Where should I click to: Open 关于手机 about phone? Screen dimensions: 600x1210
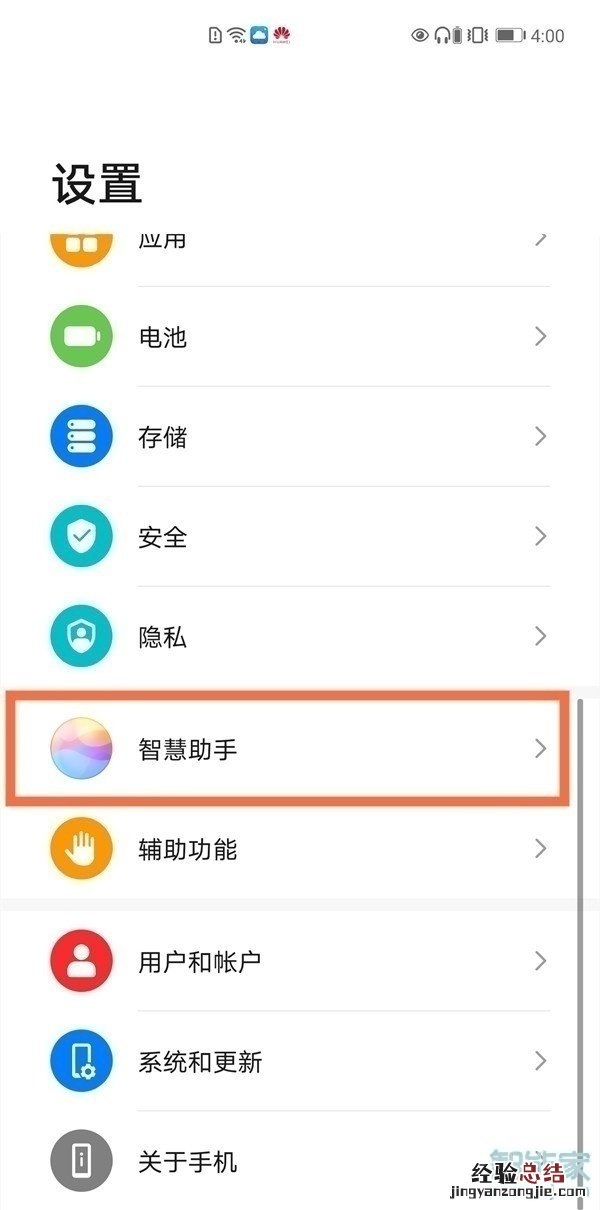click(300, 1162)
